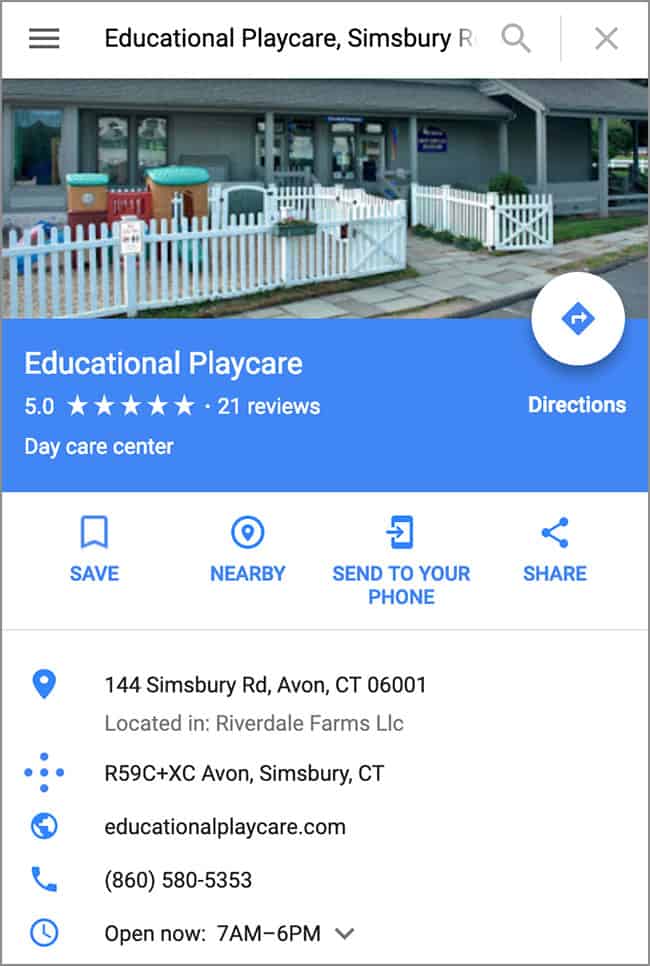Save this place
The height and width of the screenshot is (966, 650).
pos(94,548)
